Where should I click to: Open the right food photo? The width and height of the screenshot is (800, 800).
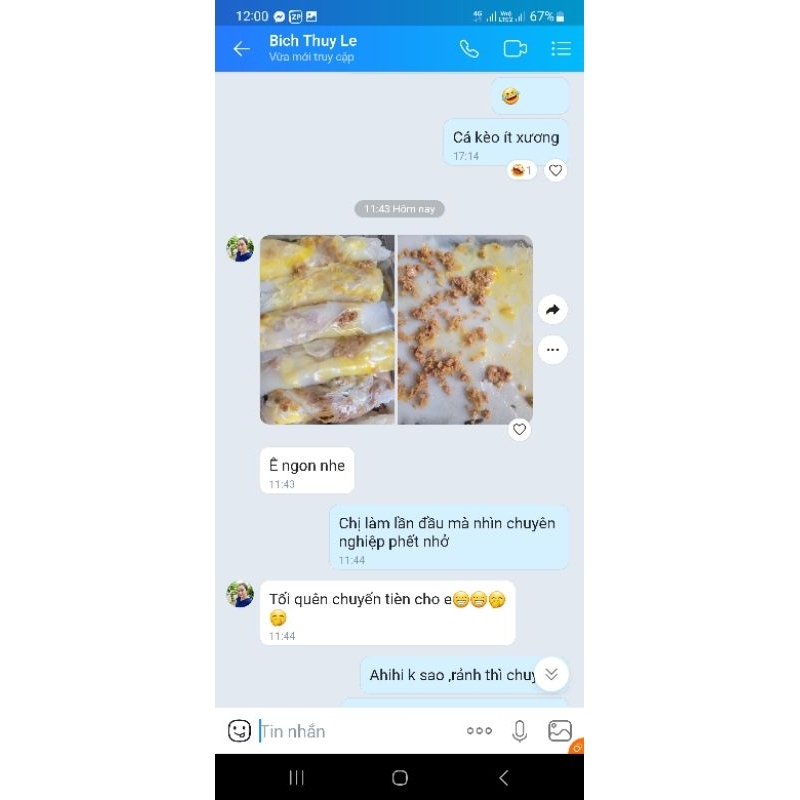pos(465,330)
